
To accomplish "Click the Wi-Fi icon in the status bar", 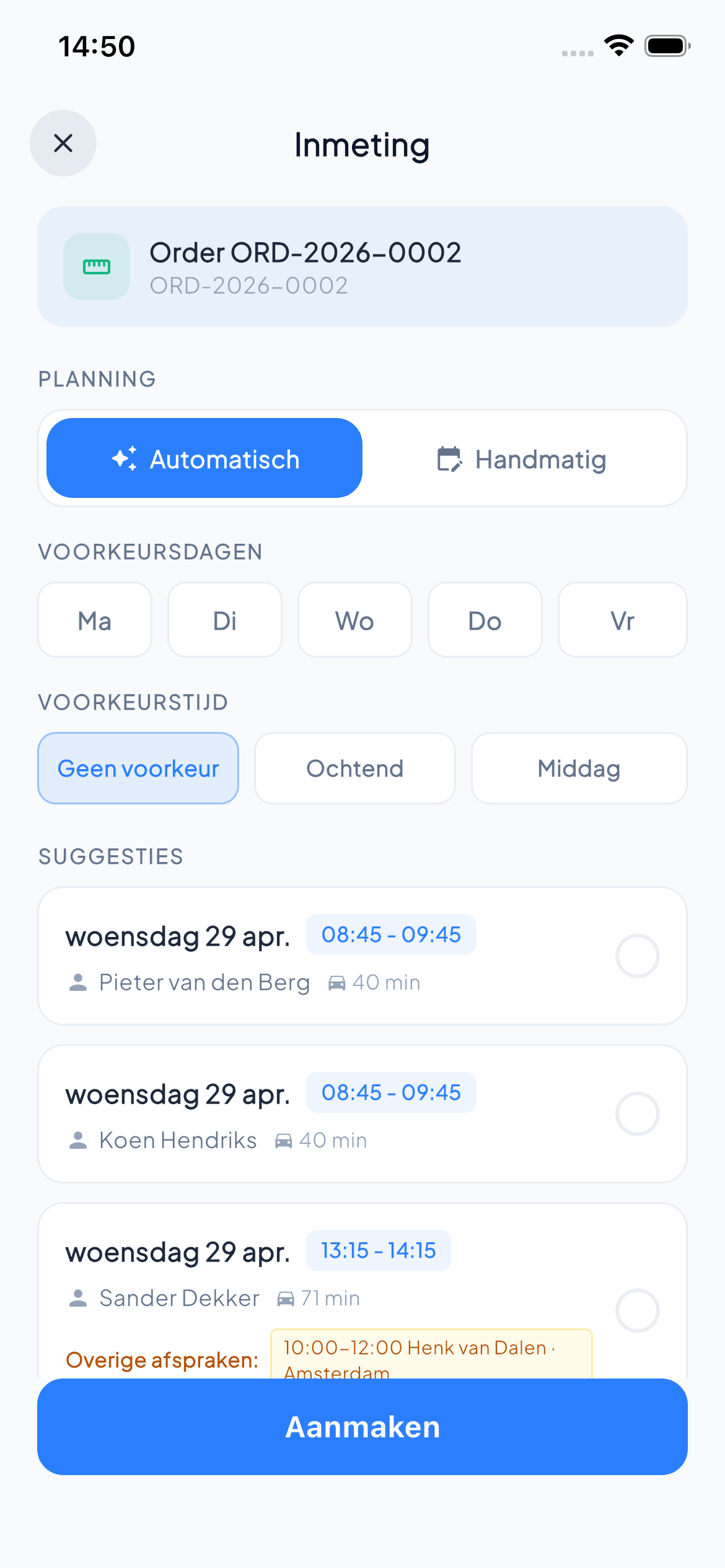I will (x=618, y=45).
